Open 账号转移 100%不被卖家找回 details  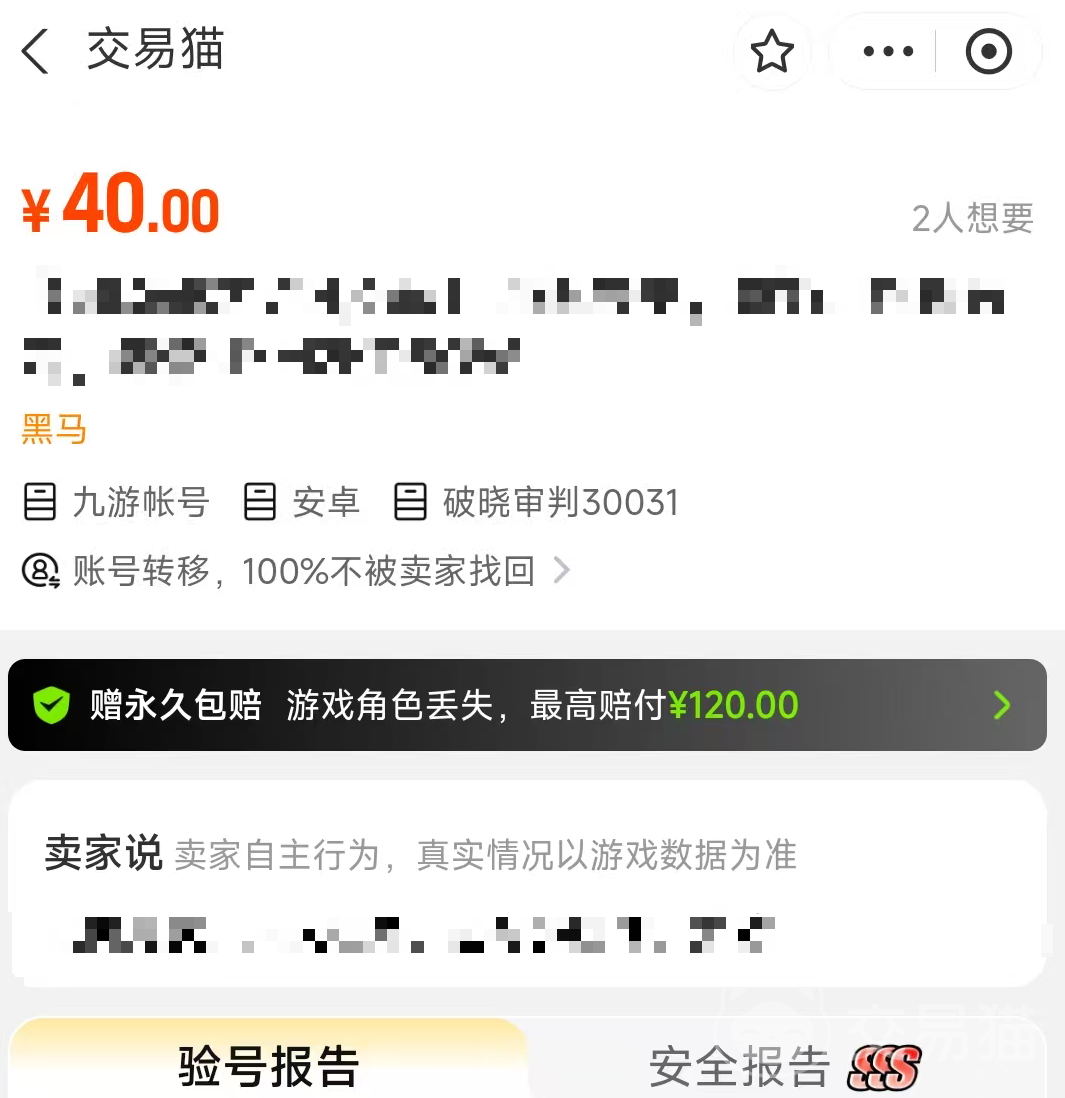[x=300, y=571]
